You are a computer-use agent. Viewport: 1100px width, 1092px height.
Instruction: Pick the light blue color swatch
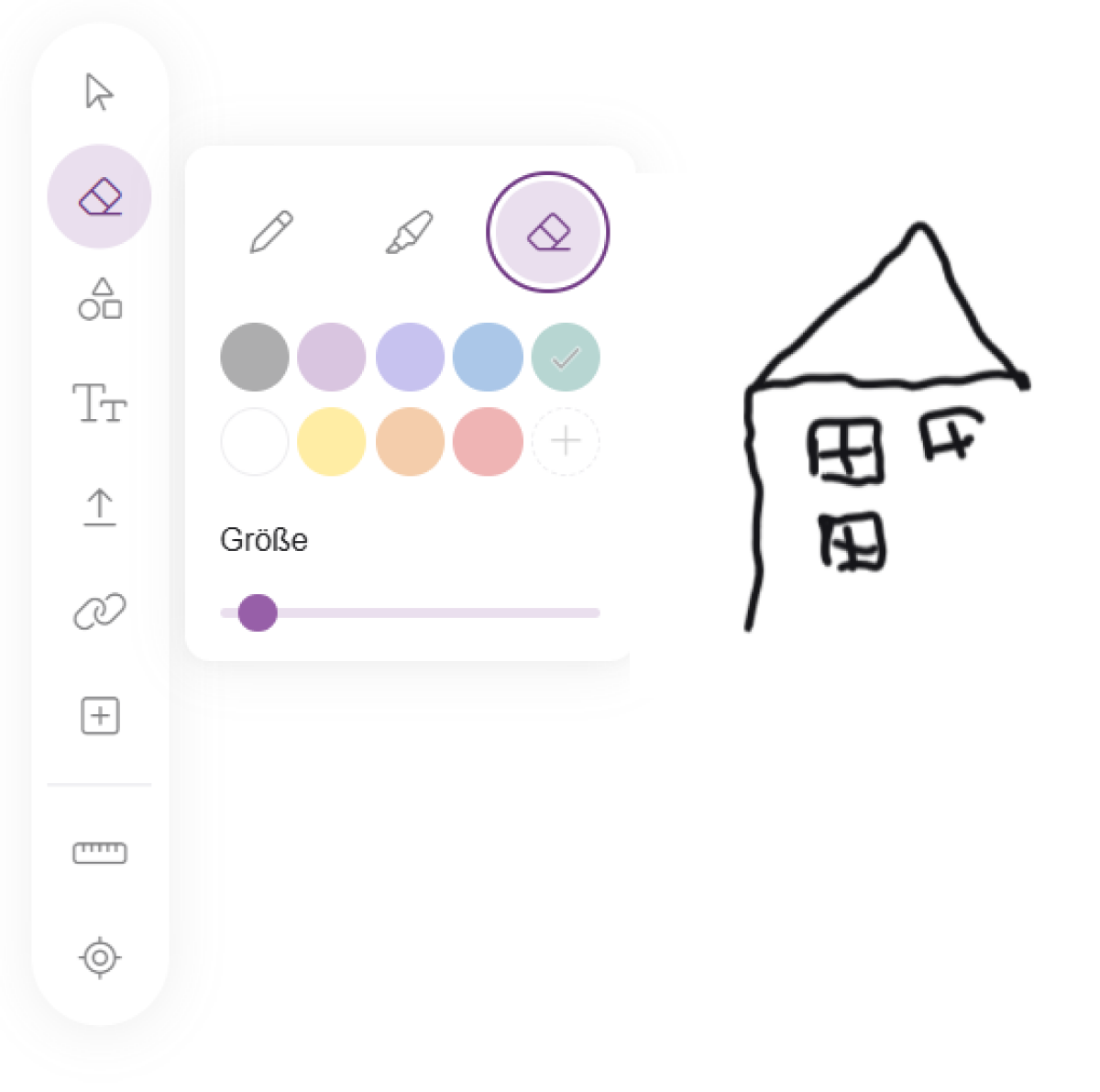click(488, 358)
